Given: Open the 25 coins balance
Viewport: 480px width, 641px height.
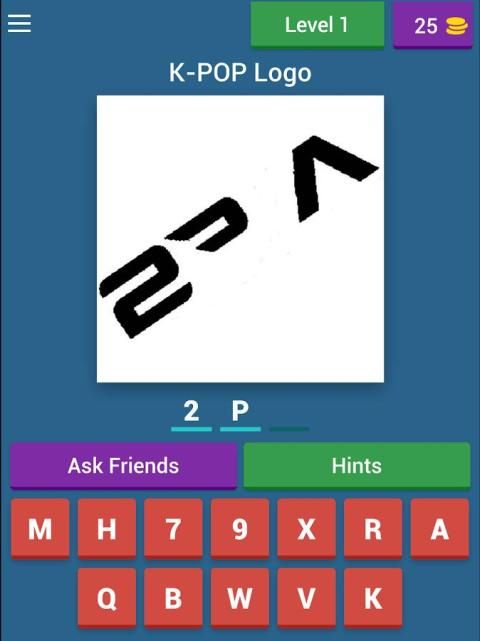Looking at the screenshot, I should coord(433,25).
